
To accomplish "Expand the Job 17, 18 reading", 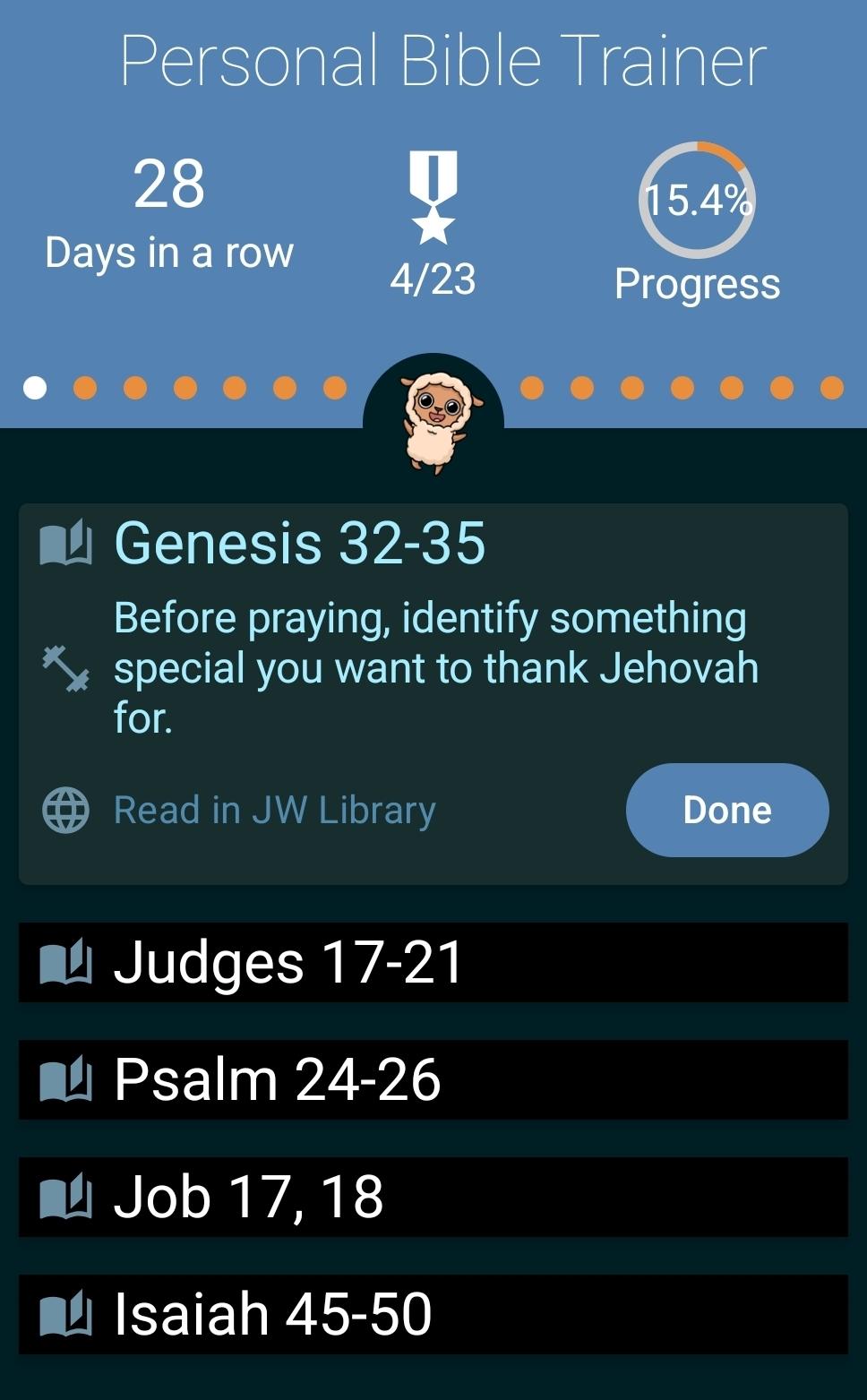I will 433,1197.
